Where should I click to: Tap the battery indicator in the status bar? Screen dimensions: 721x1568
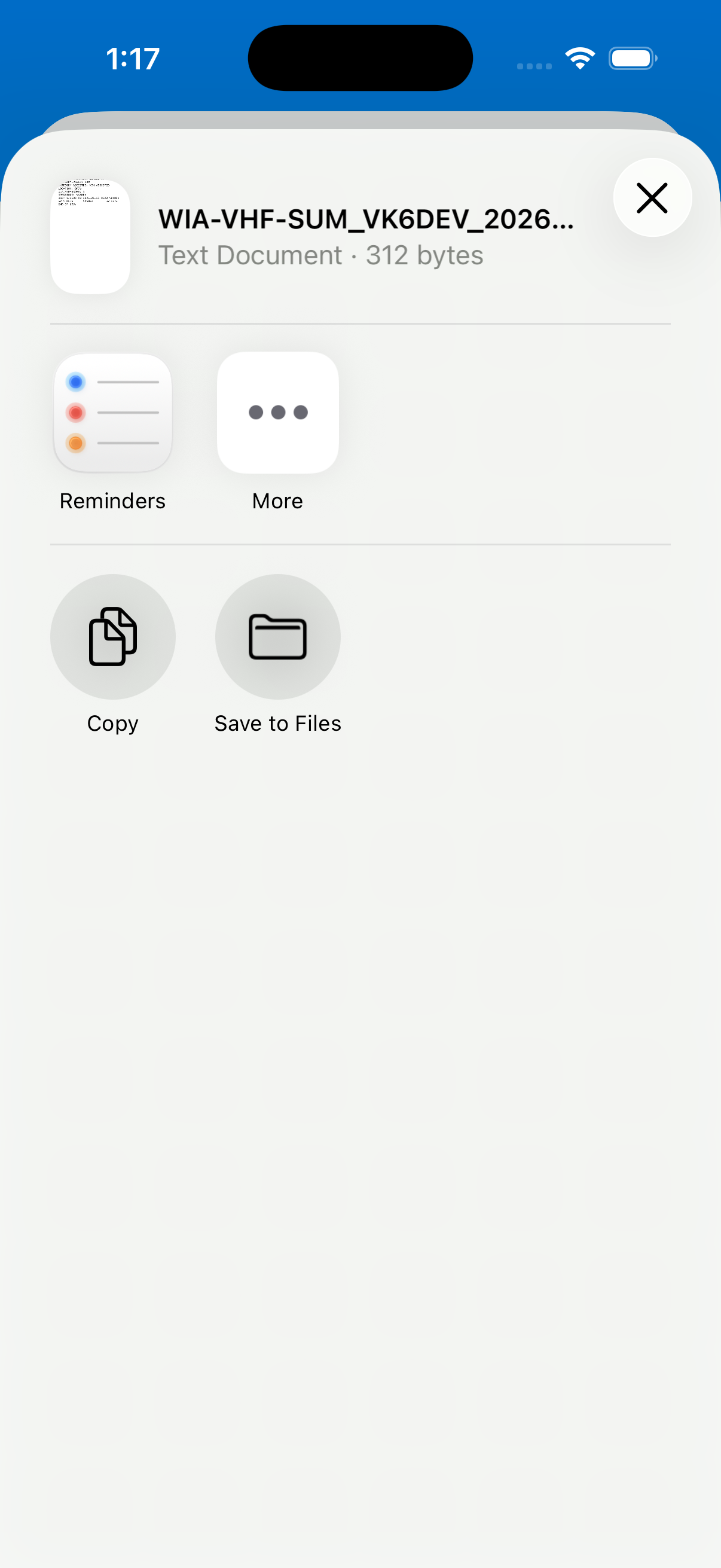(632, 57)
